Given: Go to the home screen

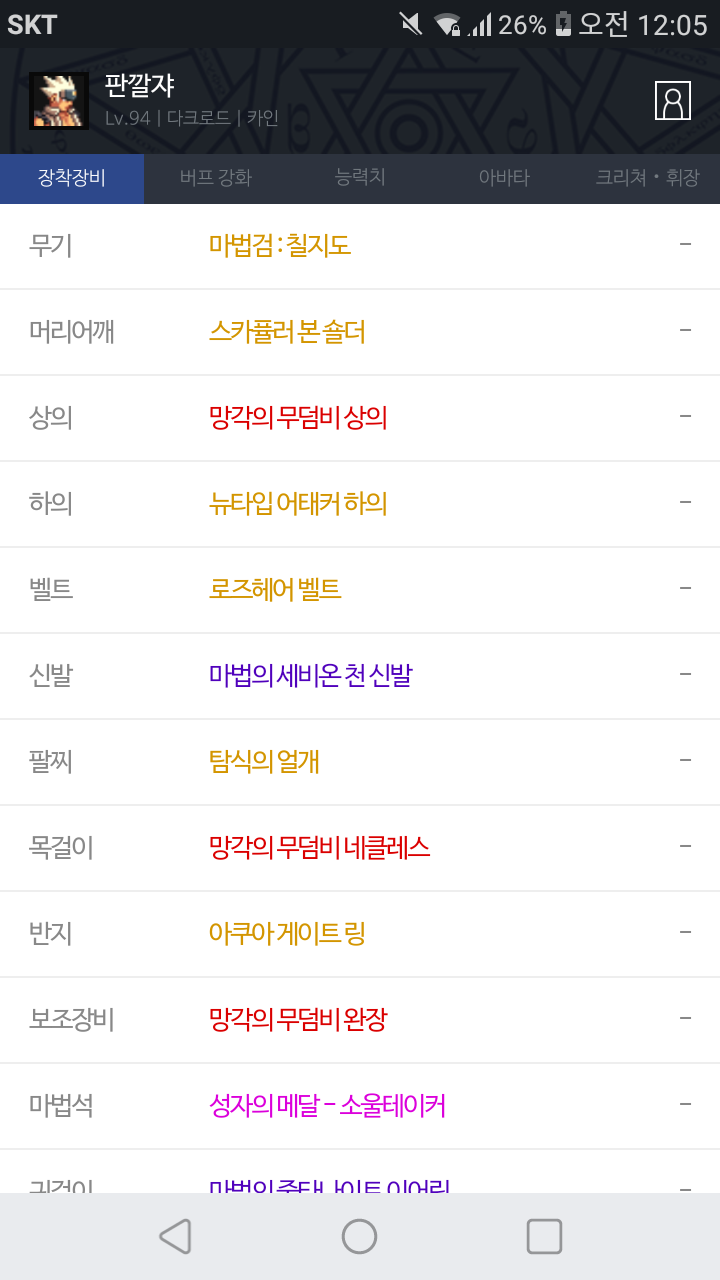Looking at the screenshot, I should [x=359, y=1236].
